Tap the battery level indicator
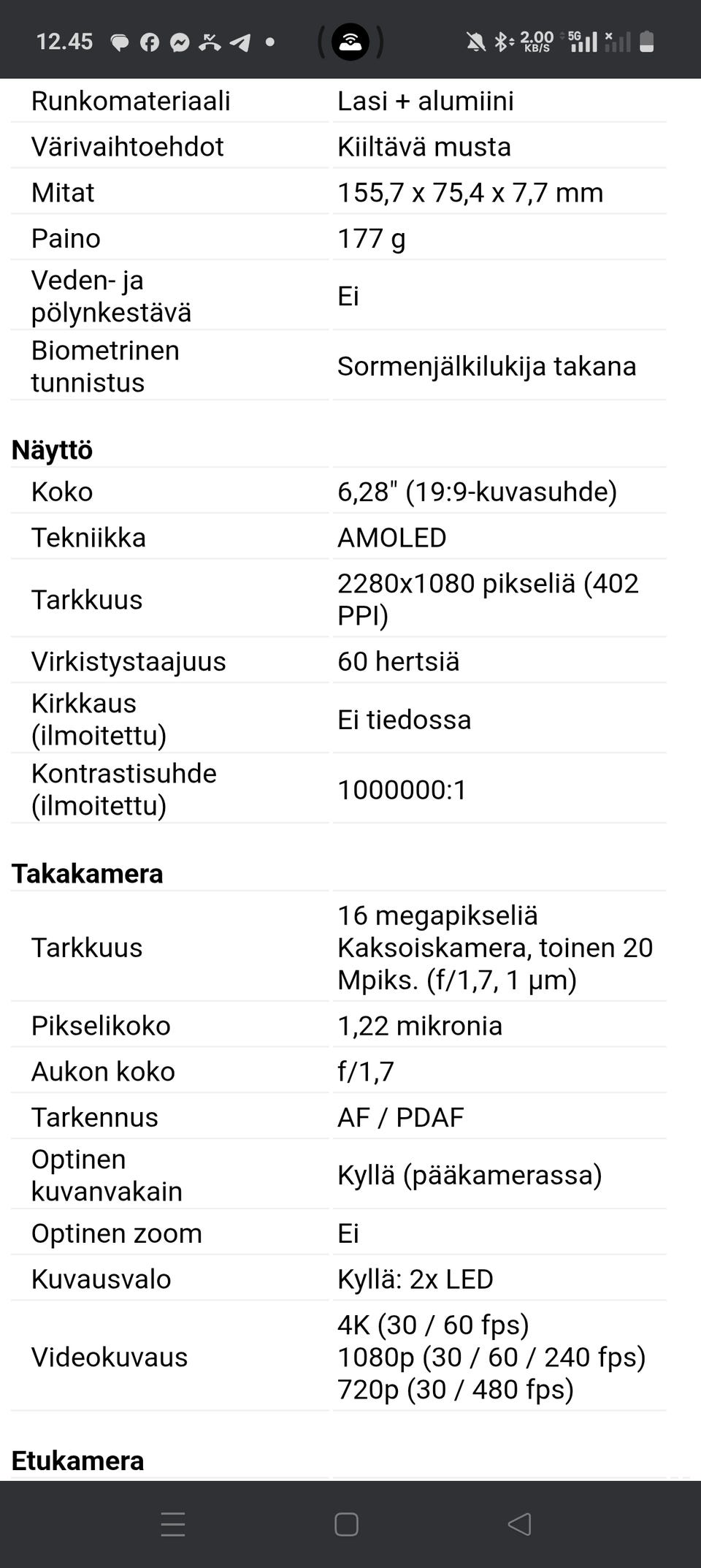This screenshot has width=701, height=1568. (x=646, y=40)
